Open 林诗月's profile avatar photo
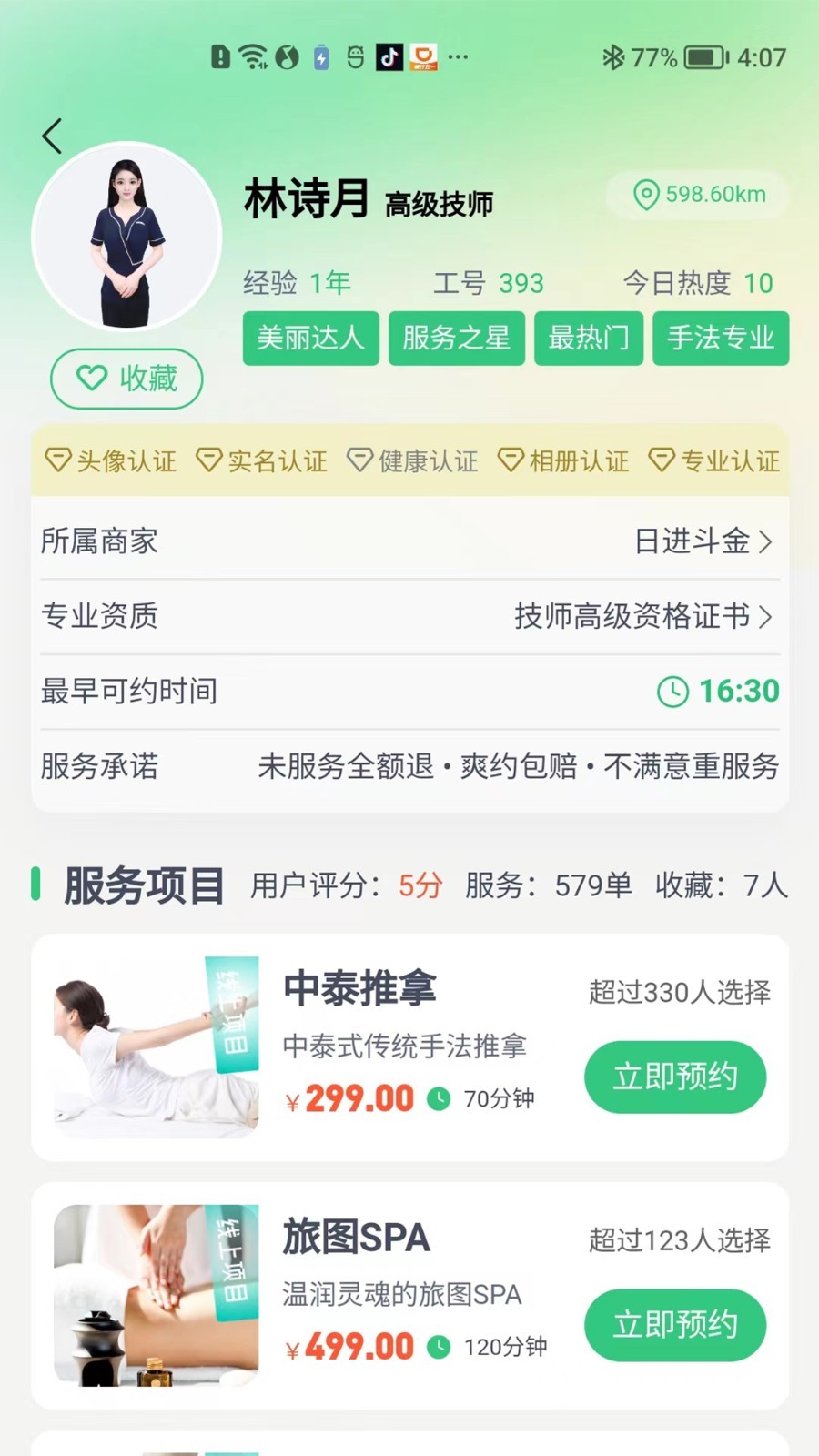This screenshot has width=819, height=1456. [x=126, y=238]
